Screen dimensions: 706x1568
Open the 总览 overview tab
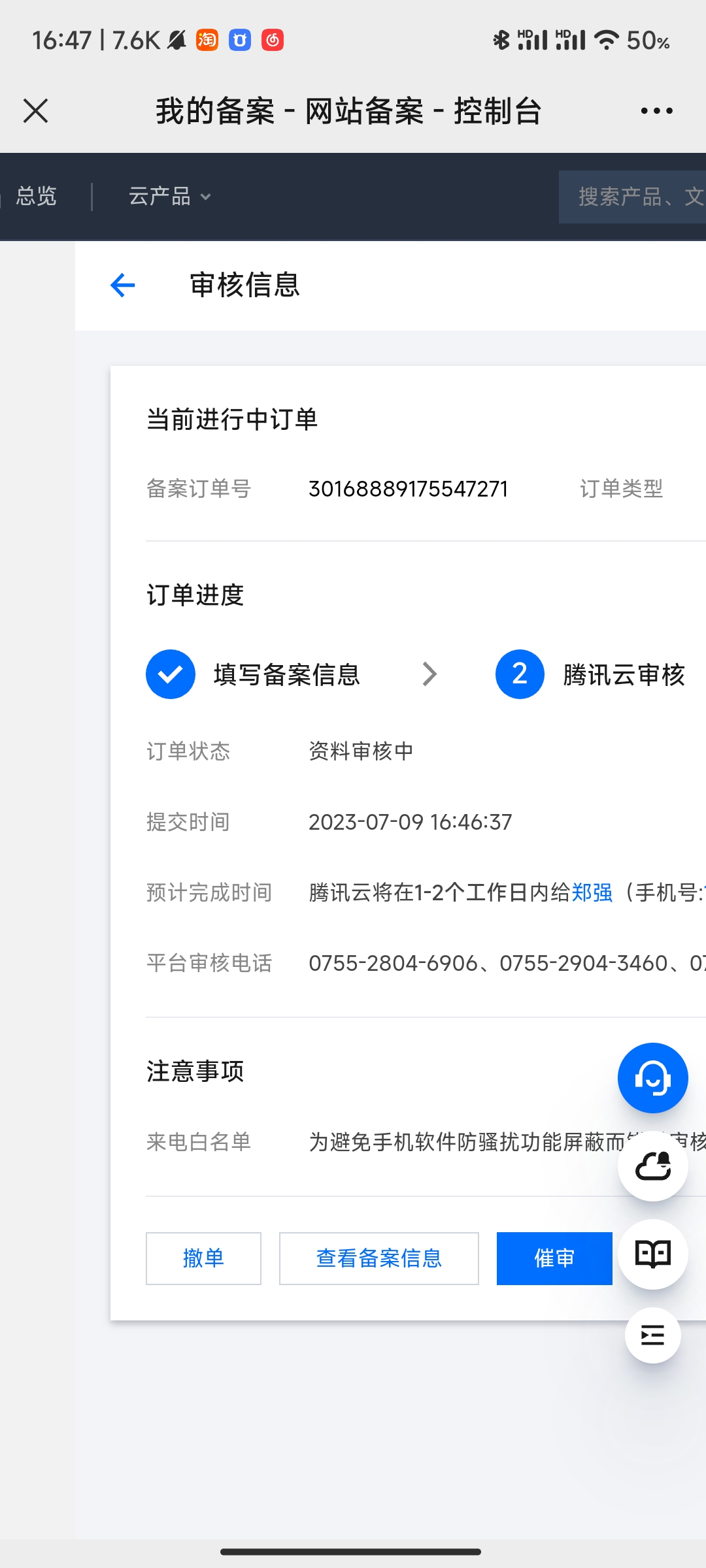(36, 196)
